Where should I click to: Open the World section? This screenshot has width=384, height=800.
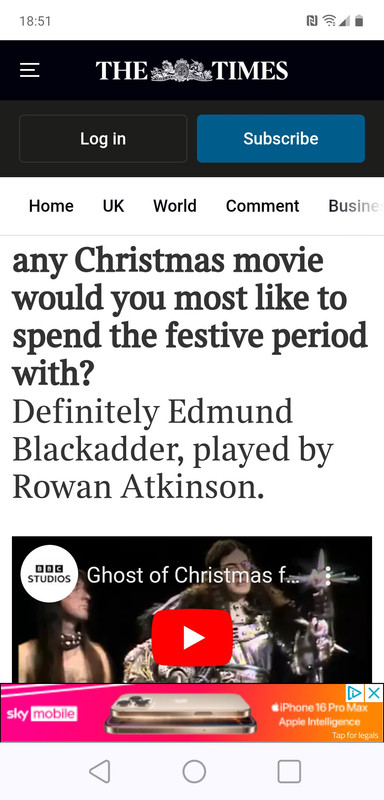(175, 206)
